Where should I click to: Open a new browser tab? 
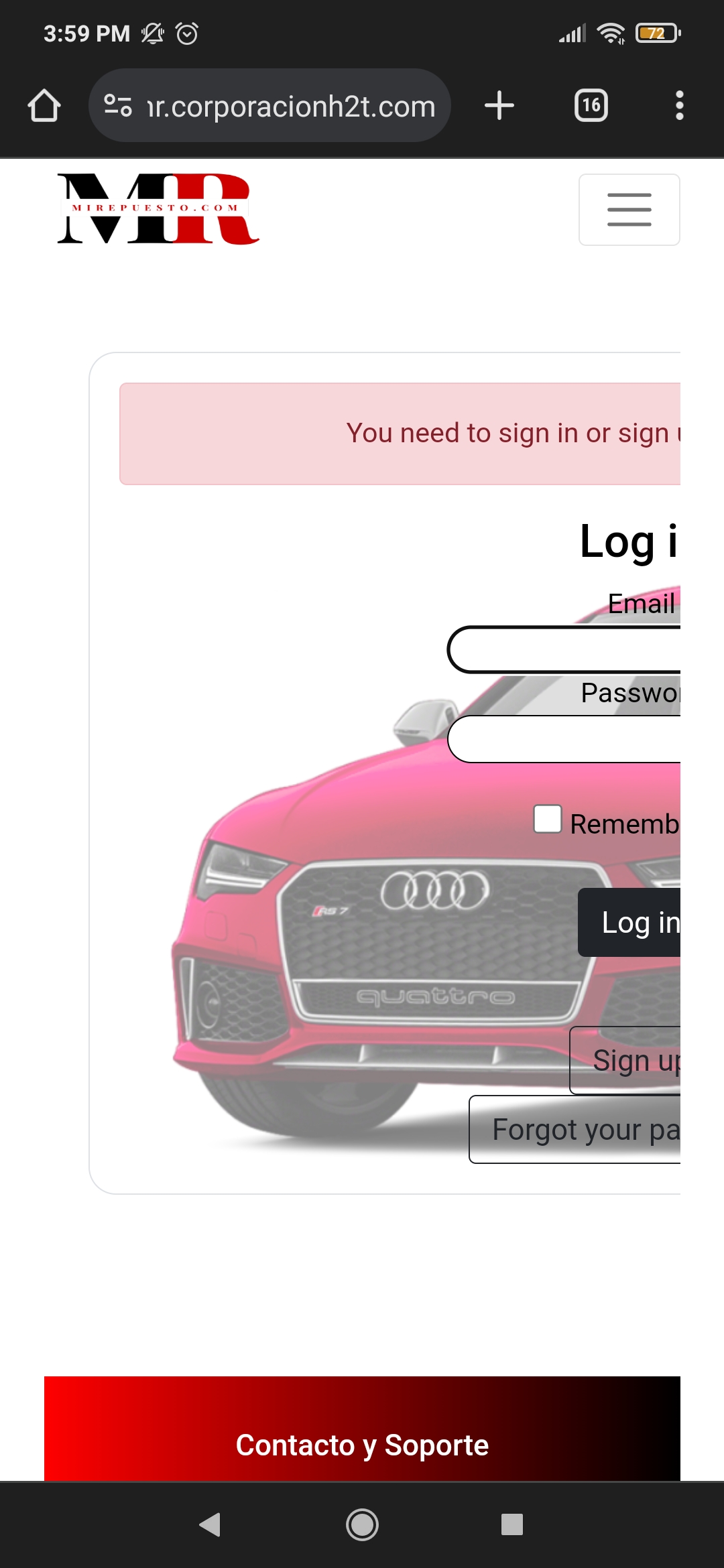[x=499, y=106]
